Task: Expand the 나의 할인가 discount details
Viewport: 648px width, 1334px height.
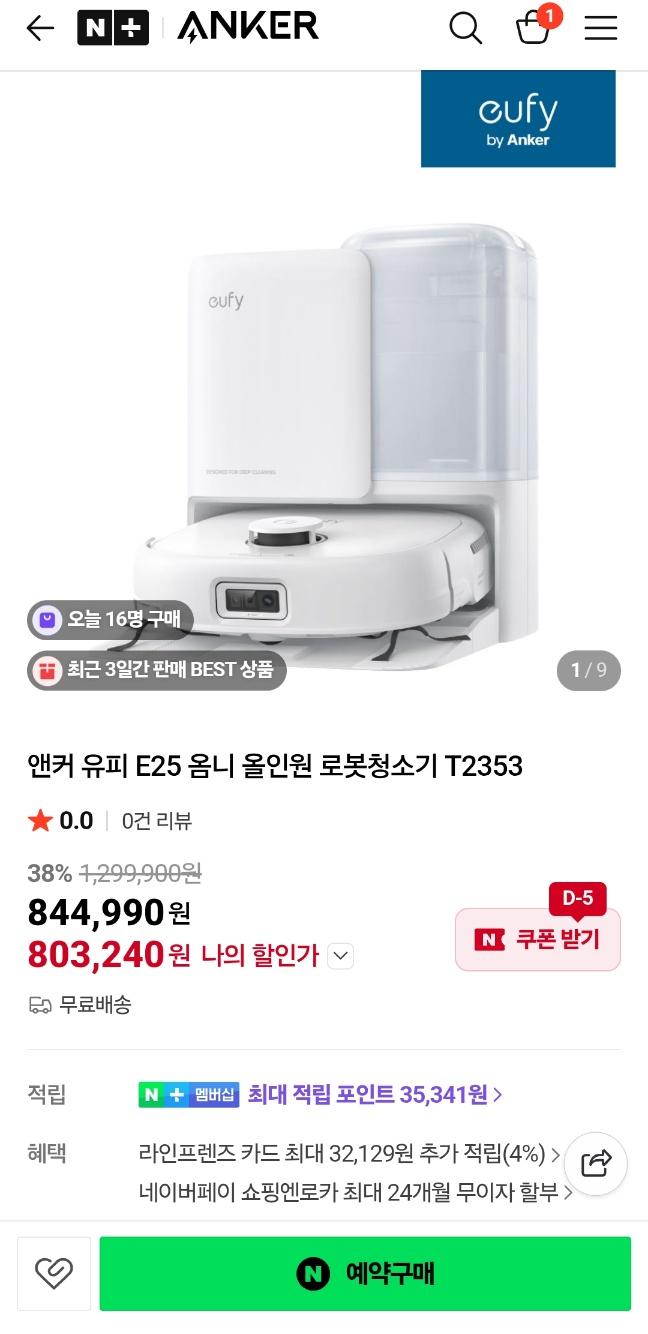Action: point(341,956)
